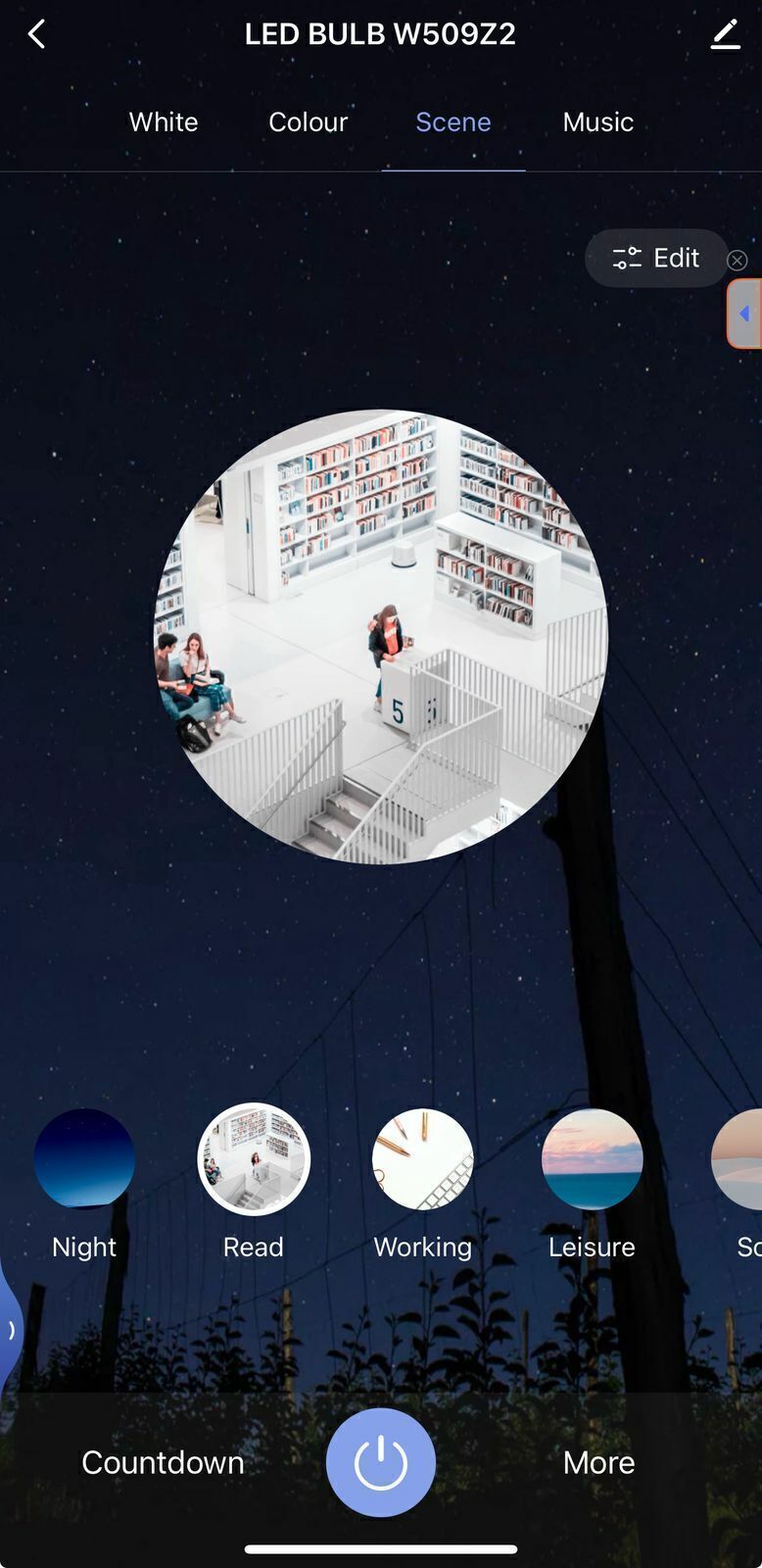The height and width of the screenshot is (1568, 762).
Task: Toggle the bulb power button
Action: 381,1462
